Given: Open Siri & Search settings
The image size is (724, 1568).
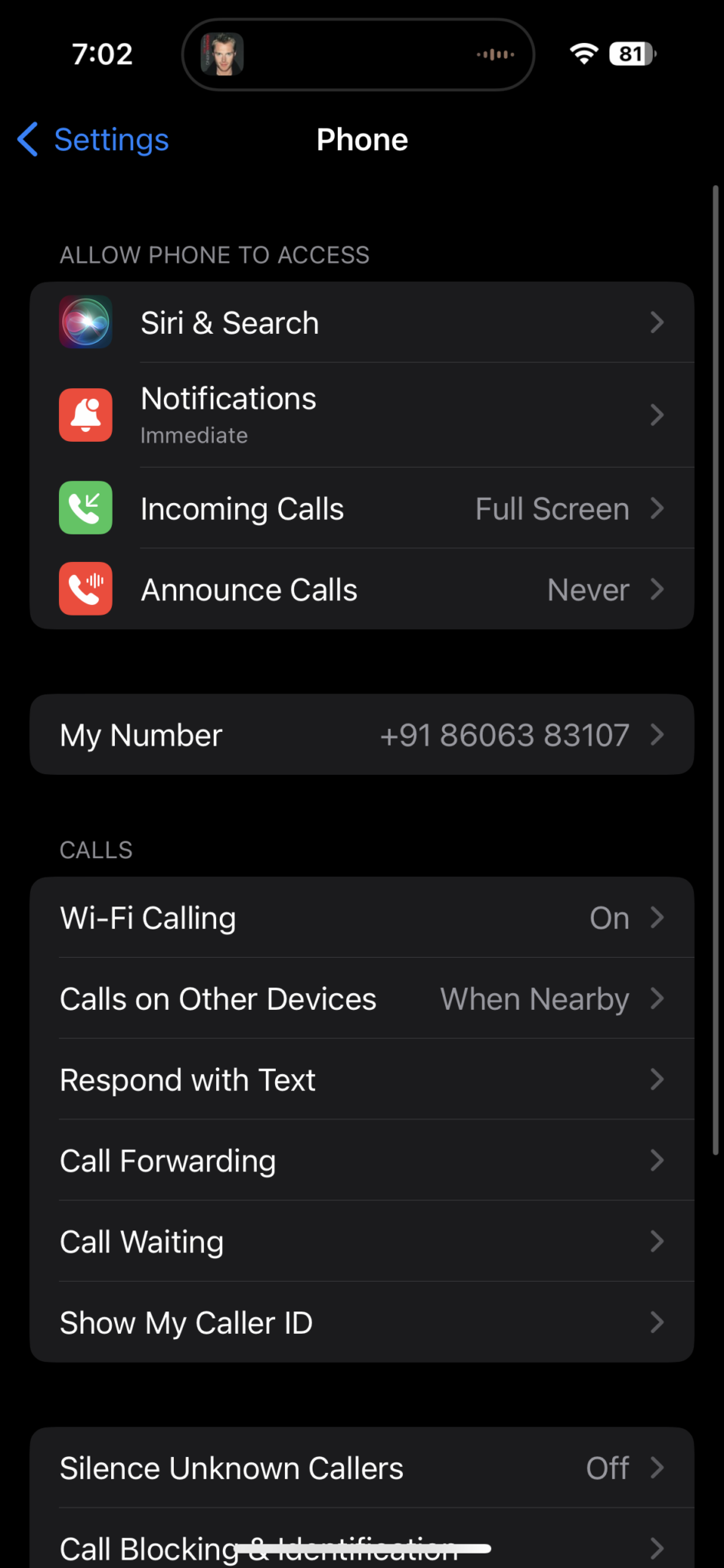Looking at the screenshot, I should (362, 322).
